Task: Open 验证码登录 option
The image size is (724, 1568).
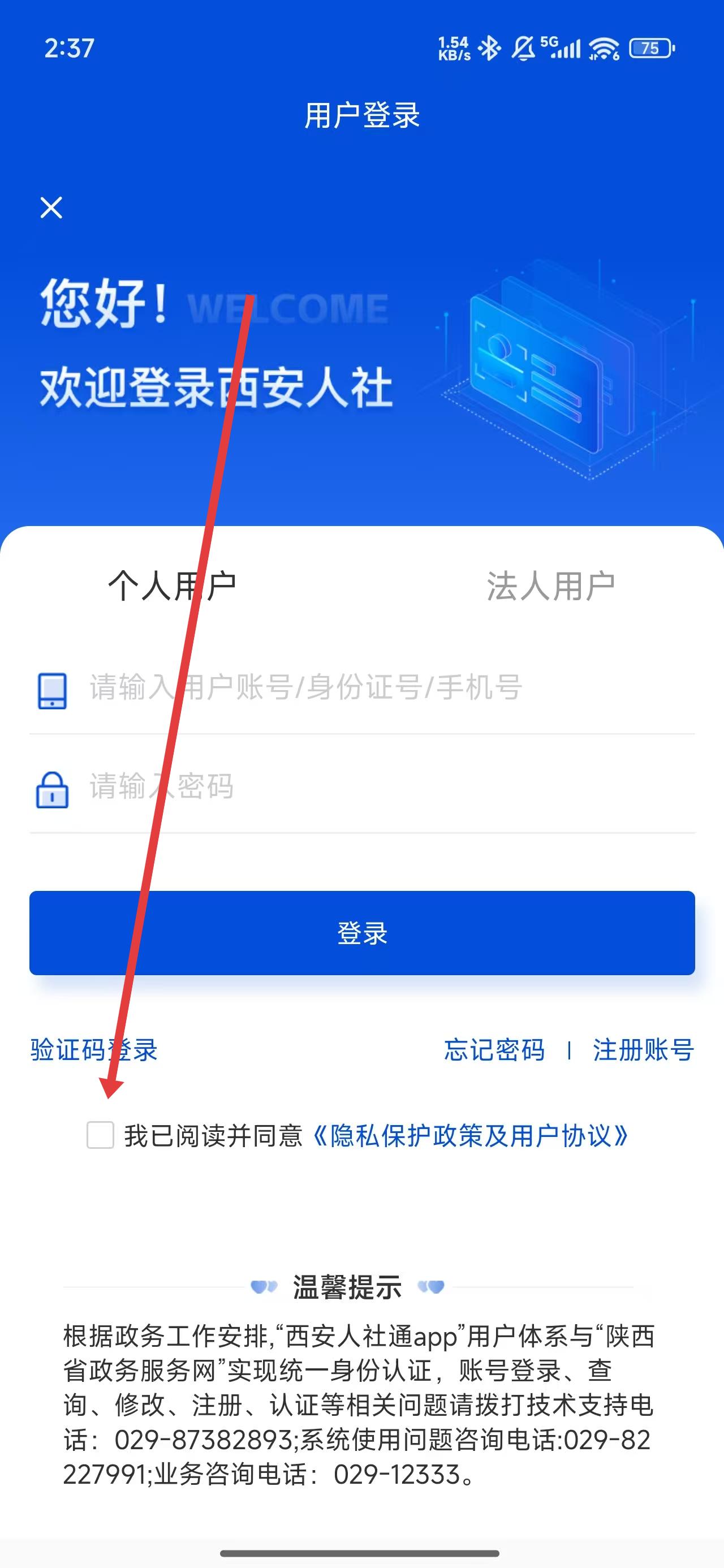Action: (94, 1050)
